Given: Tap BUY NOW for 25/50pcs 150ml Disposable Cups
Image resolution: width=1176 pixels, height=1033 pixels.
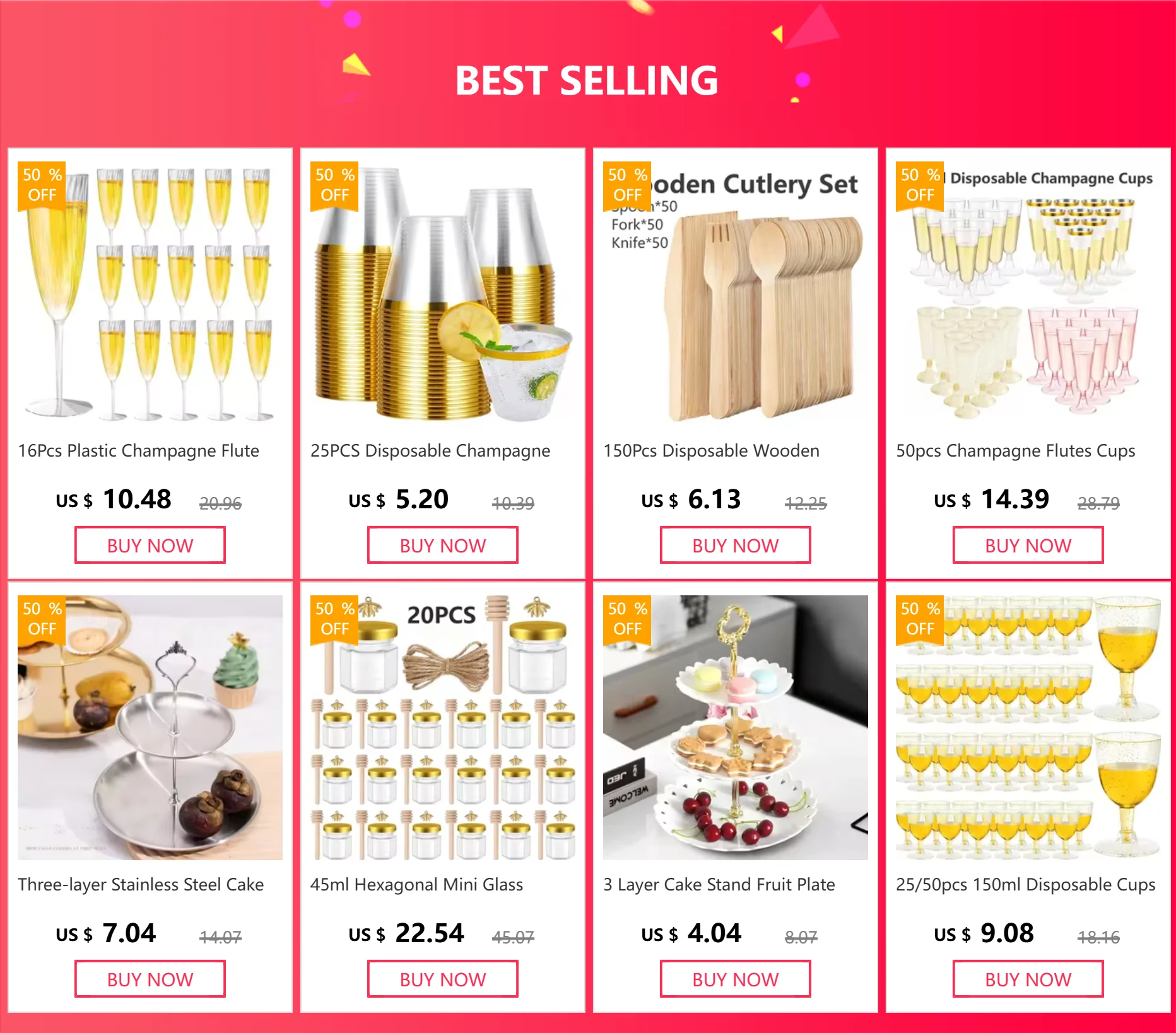Looking at the screenshot, I should point(1028,979).
